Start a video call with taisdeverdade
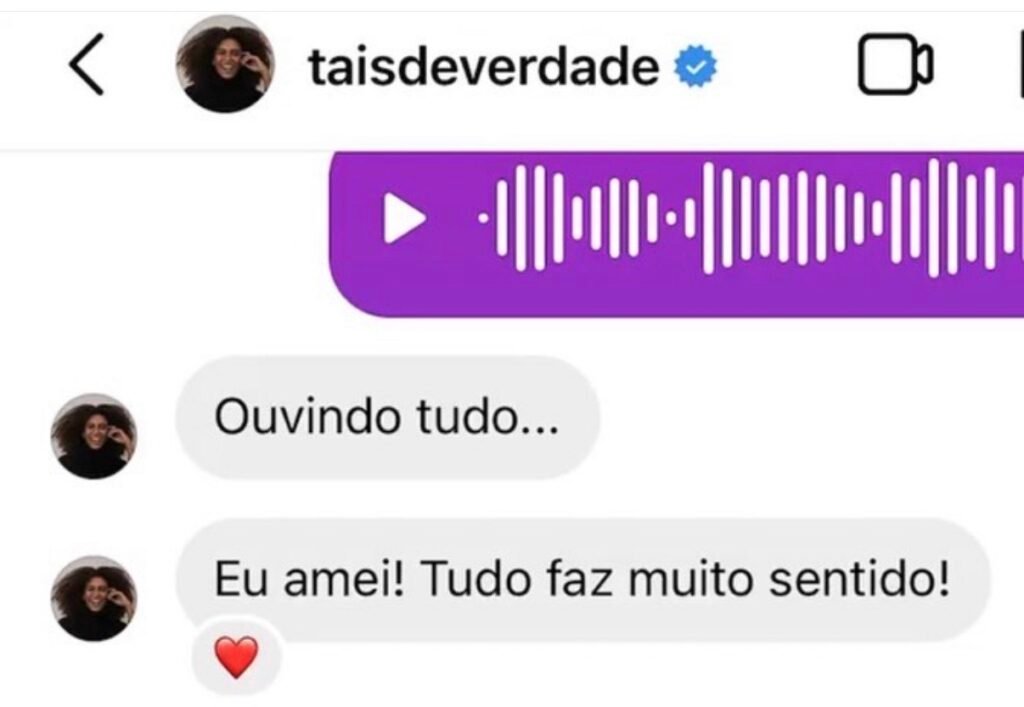Screen dimensions: 1024x707 [x=894, y=68]
